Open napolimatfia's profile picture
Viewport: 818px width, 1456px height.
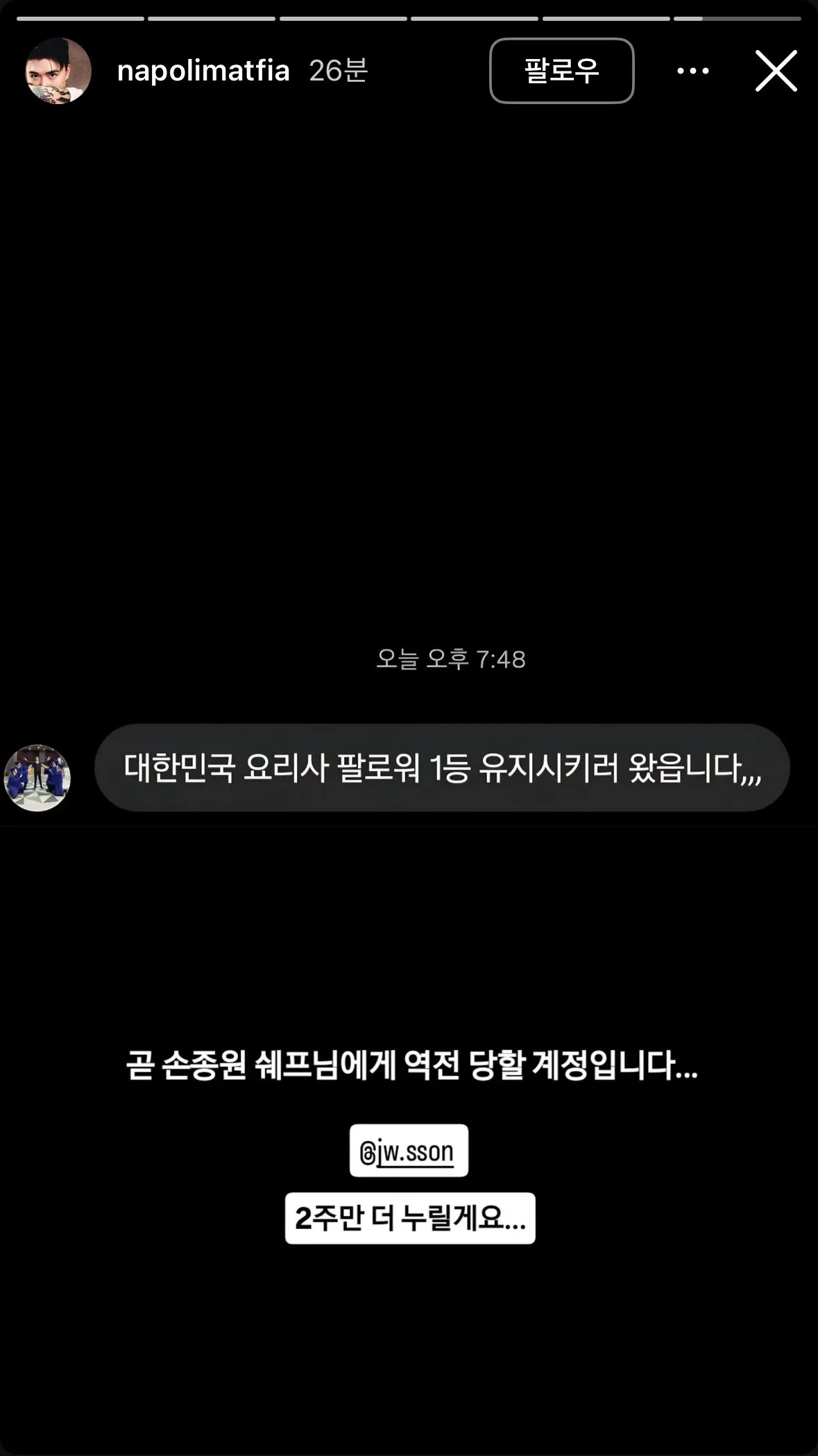(x=58, y=71)
